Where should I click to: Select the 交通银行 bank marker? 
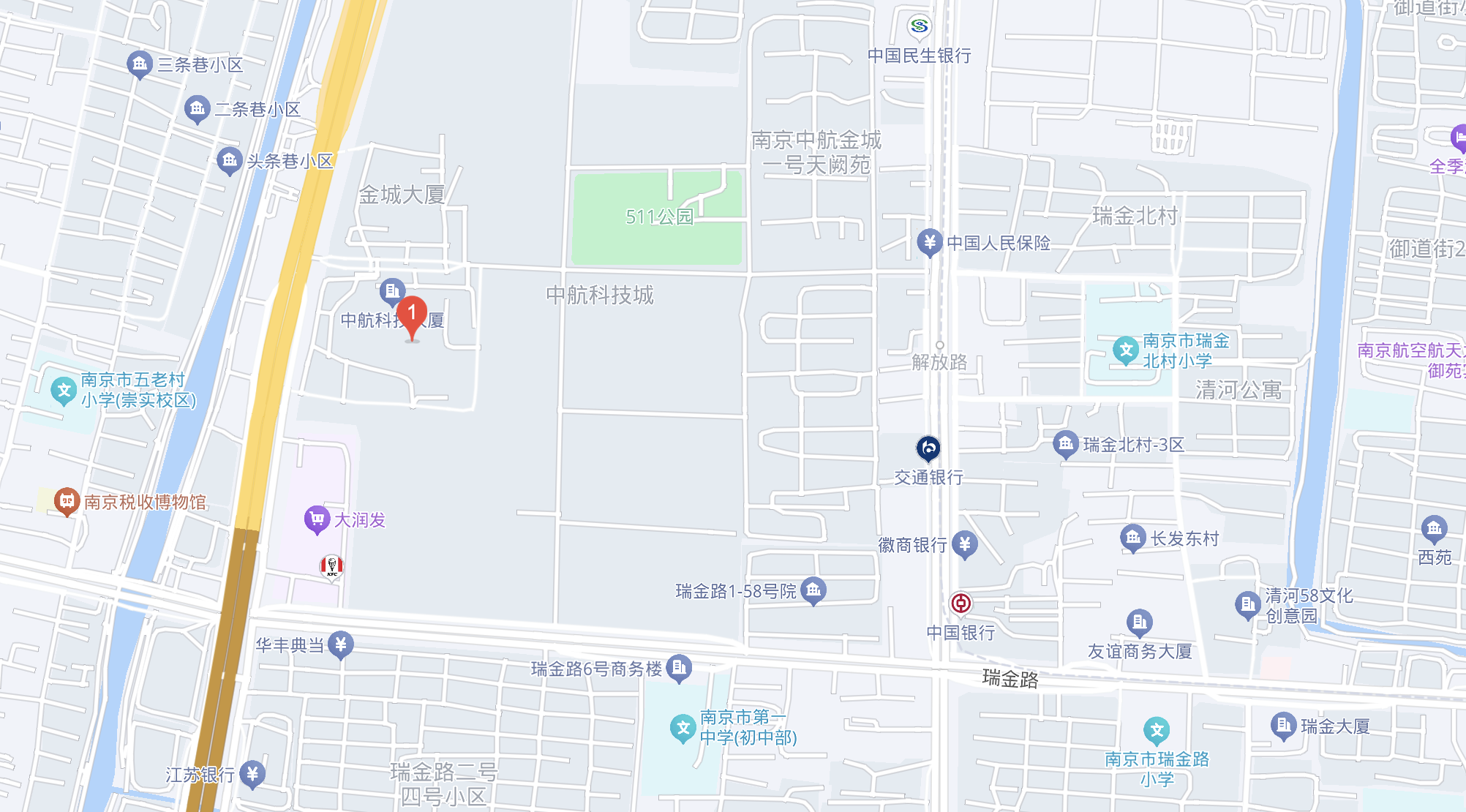[928, 448]
